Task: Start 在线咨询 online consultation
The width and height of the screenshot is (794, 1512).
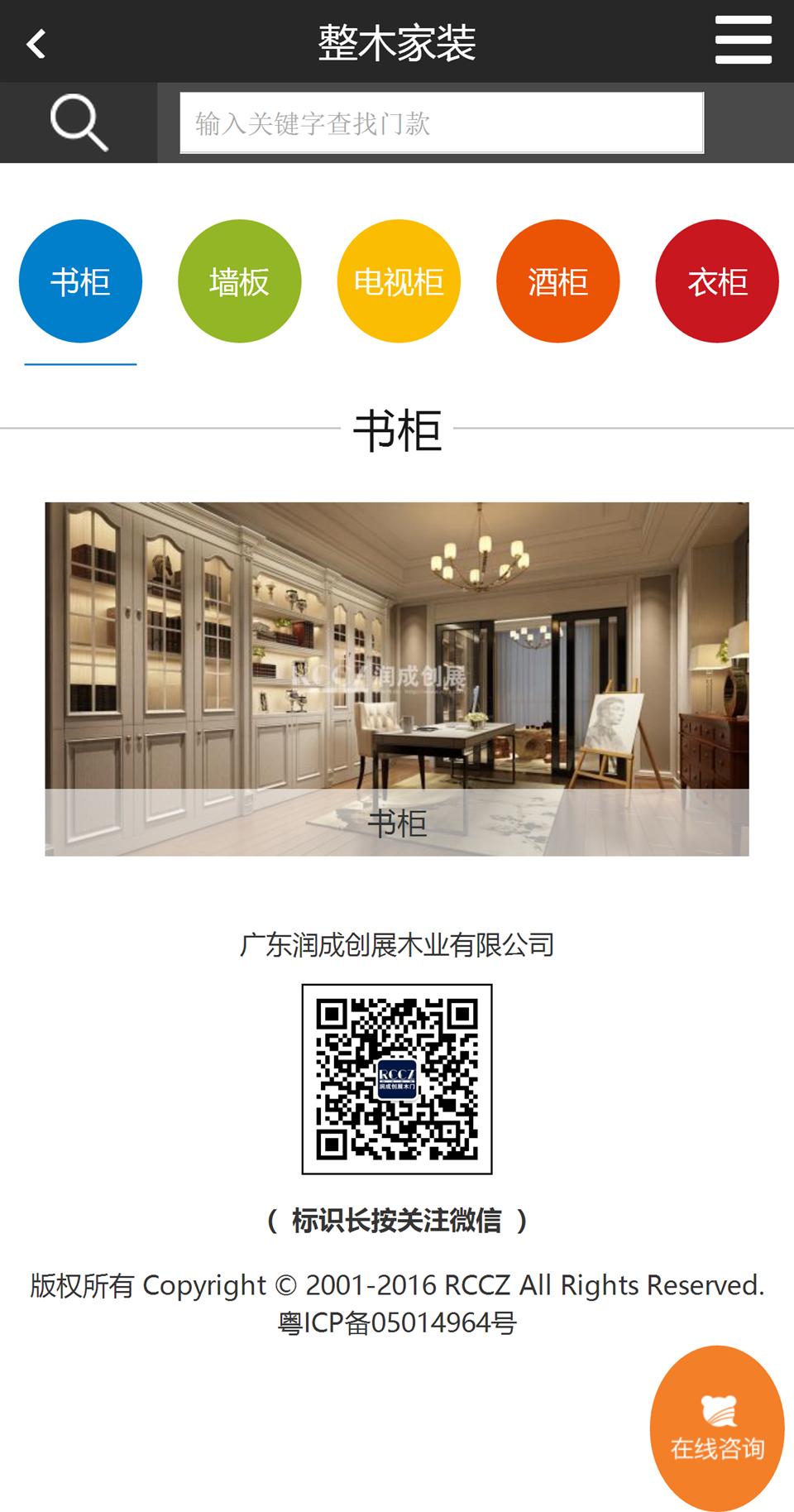Action: [x=717, y=1428]
